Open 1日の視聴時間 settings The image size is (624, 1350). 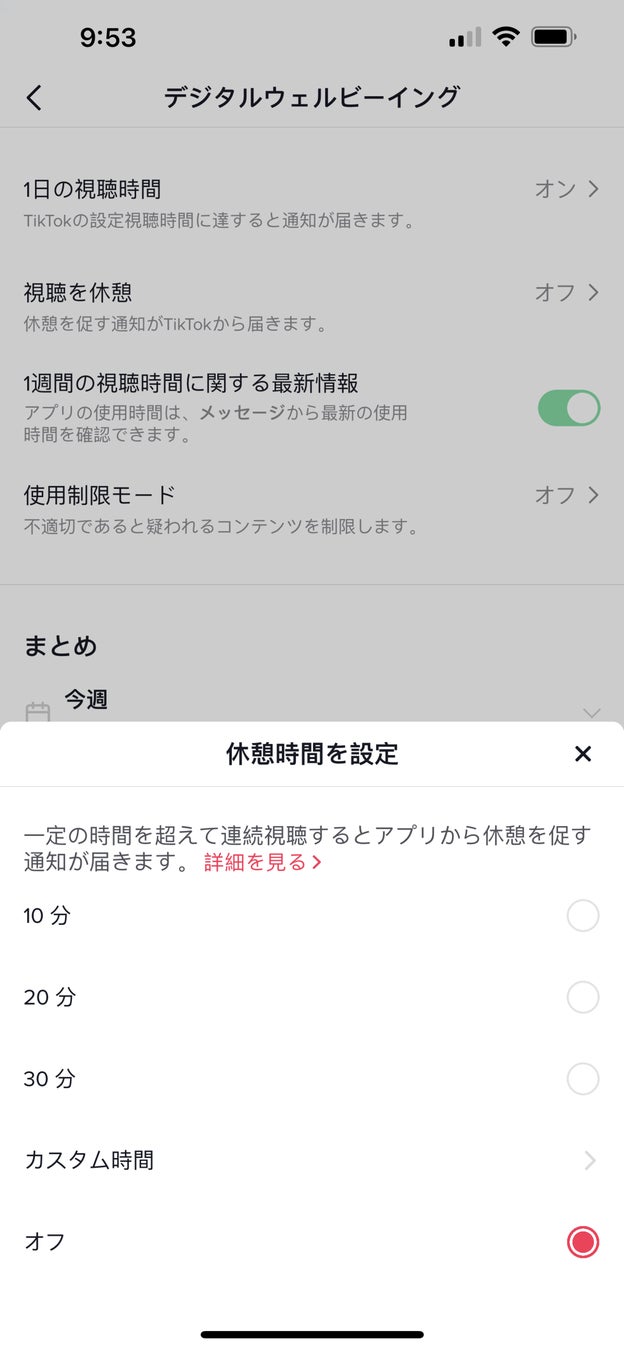311,202
